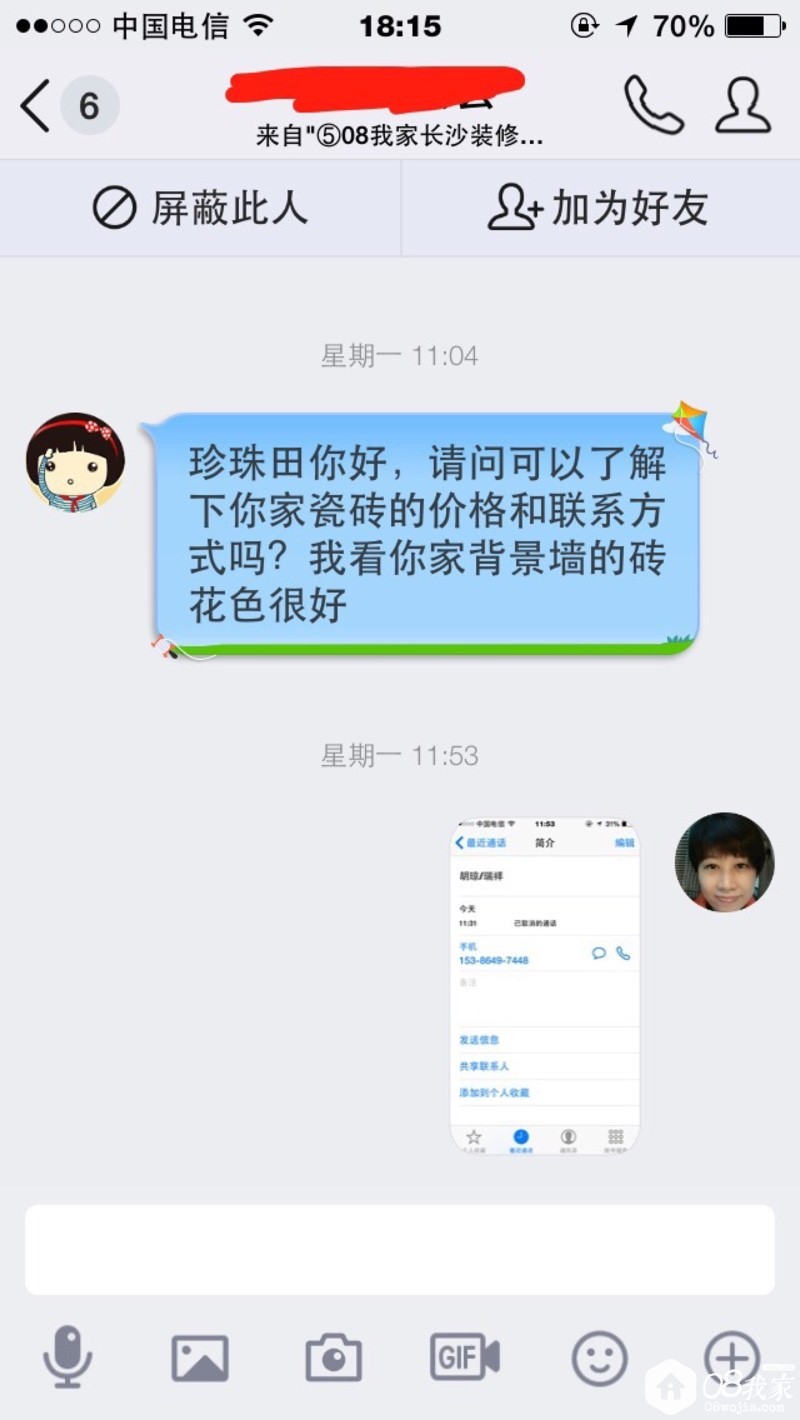View the avatar of the sender on the right
Screen dimensions: 800x1420
pos(724,862)
